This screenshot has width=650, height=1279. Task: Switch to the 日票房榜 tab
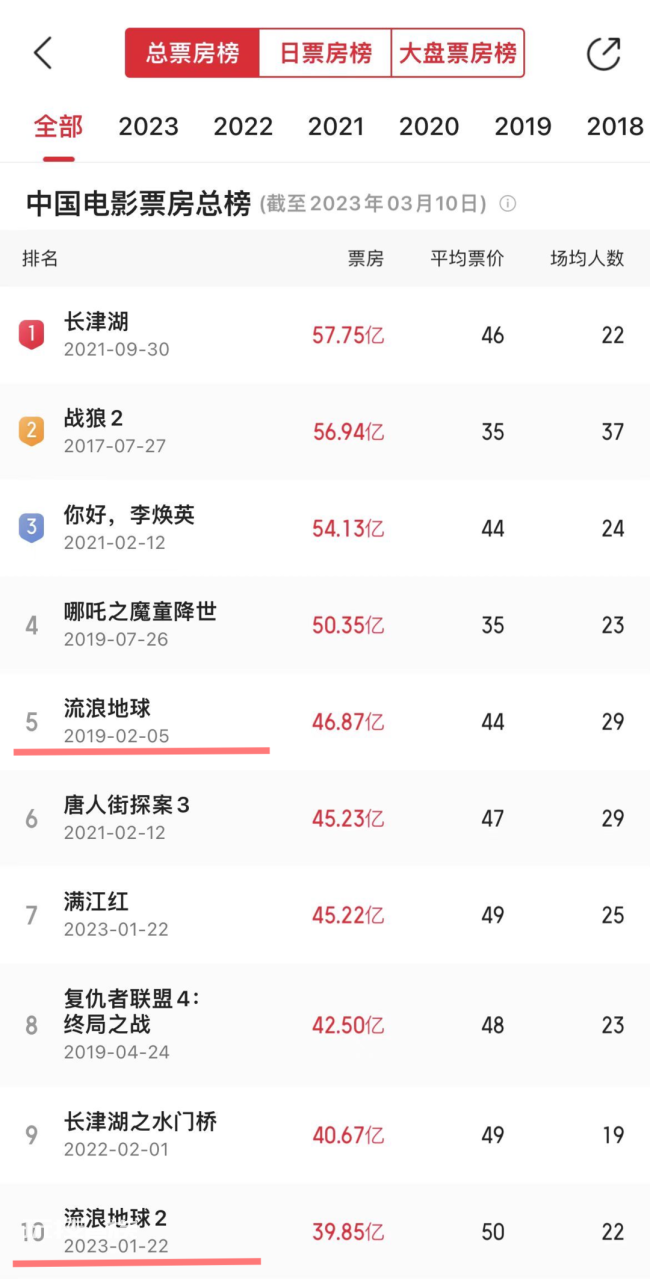pos(325,53)
